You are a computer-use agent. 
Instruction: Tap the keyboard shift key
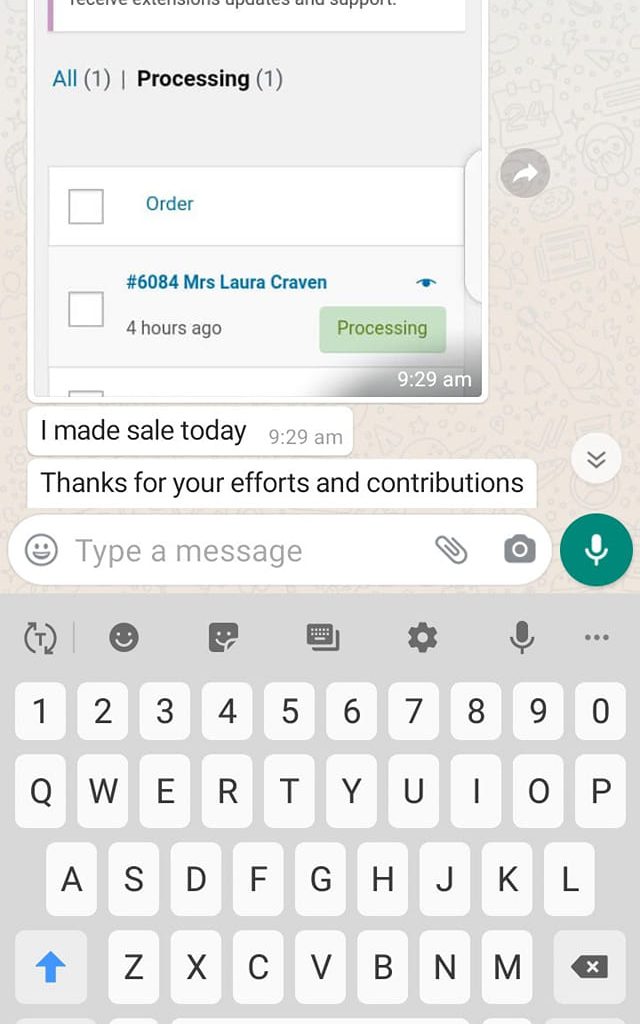pos(50,967)
